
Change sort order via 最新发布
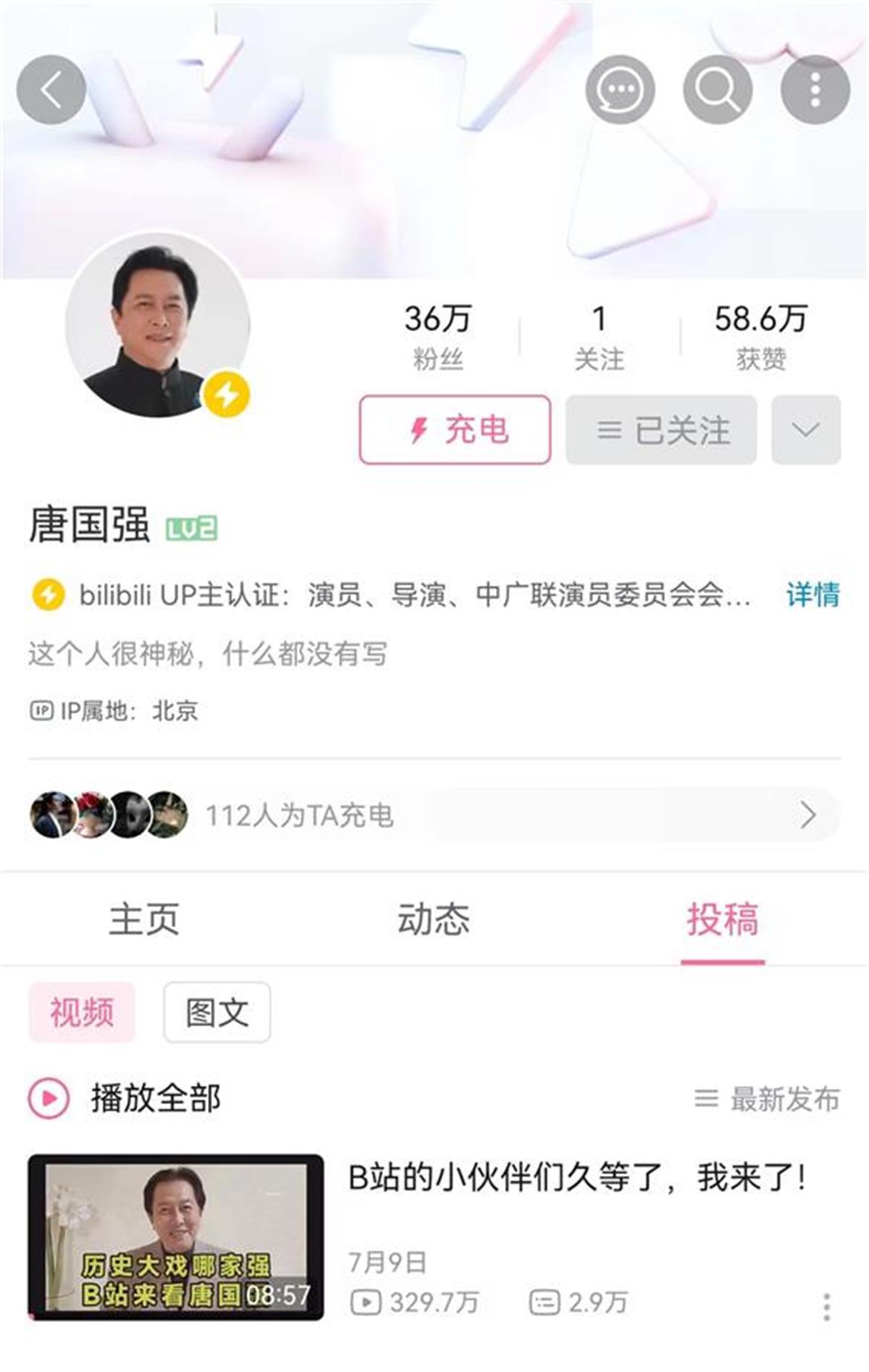pyautogui.click(x=768, y=1098)
